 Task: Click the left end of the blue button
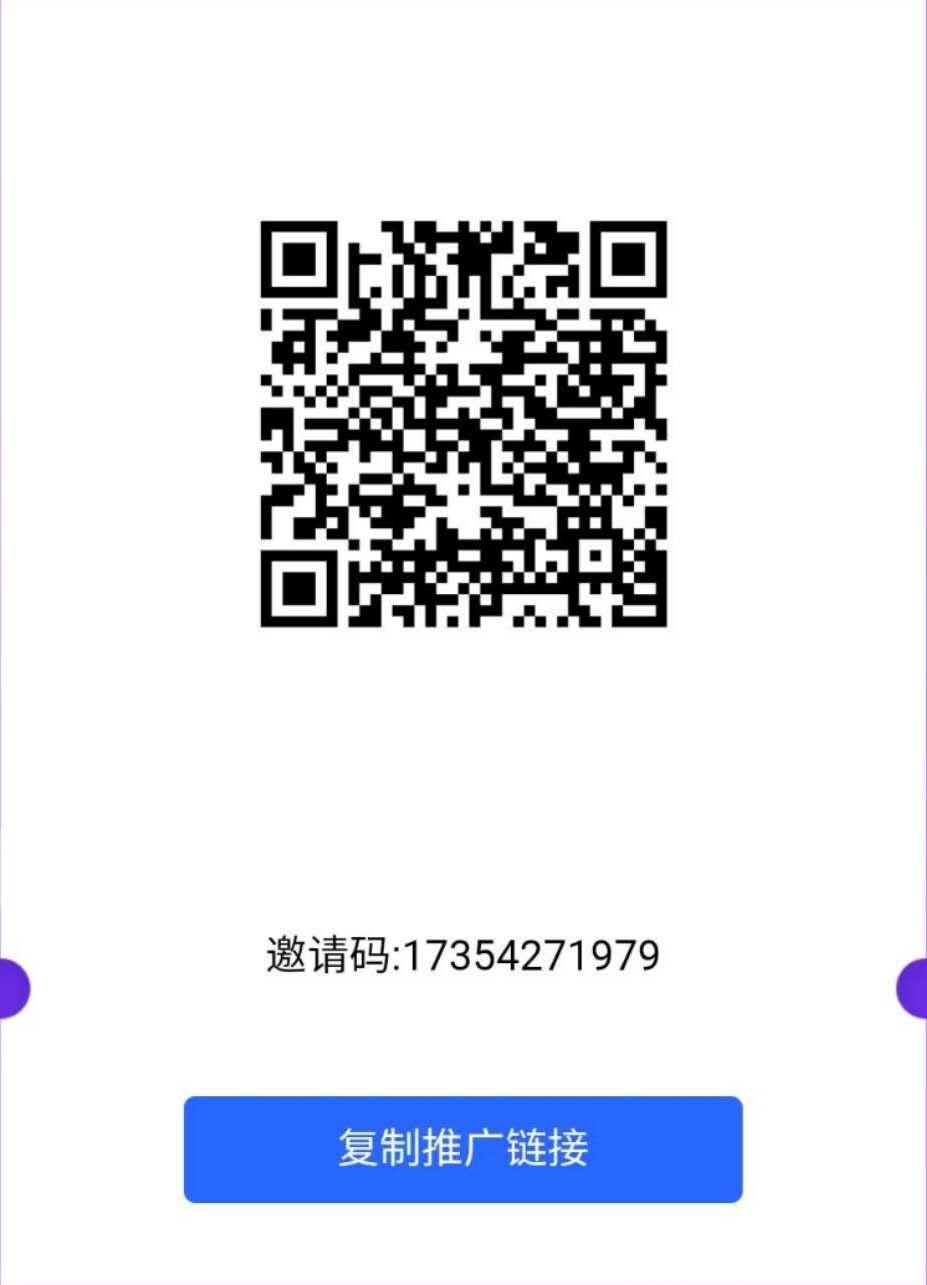200,1151
